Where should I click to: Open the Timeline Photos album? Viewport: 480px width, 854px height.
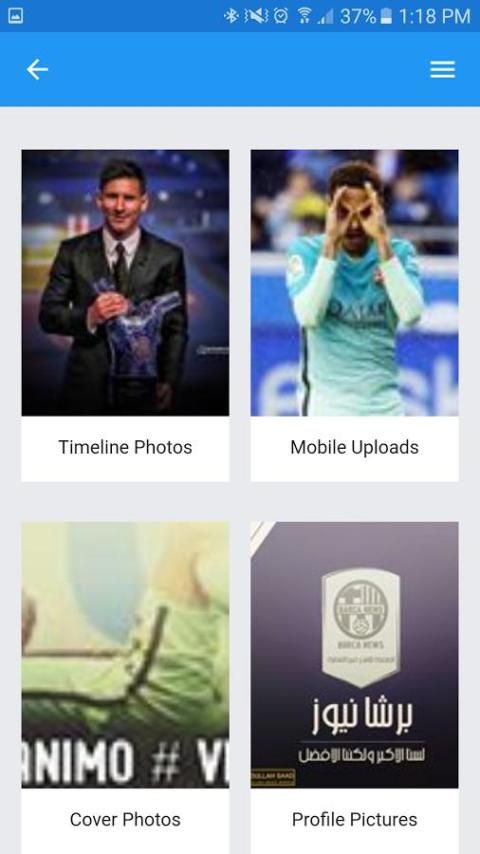(125, 315)
